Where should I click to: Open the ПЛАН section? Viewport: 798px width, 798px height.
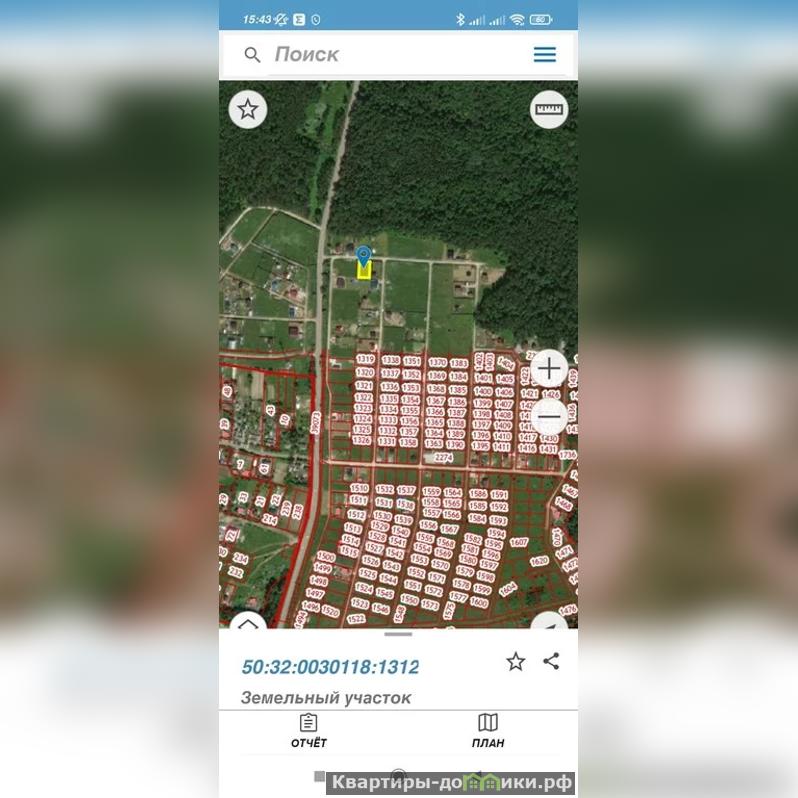point(488,730)
